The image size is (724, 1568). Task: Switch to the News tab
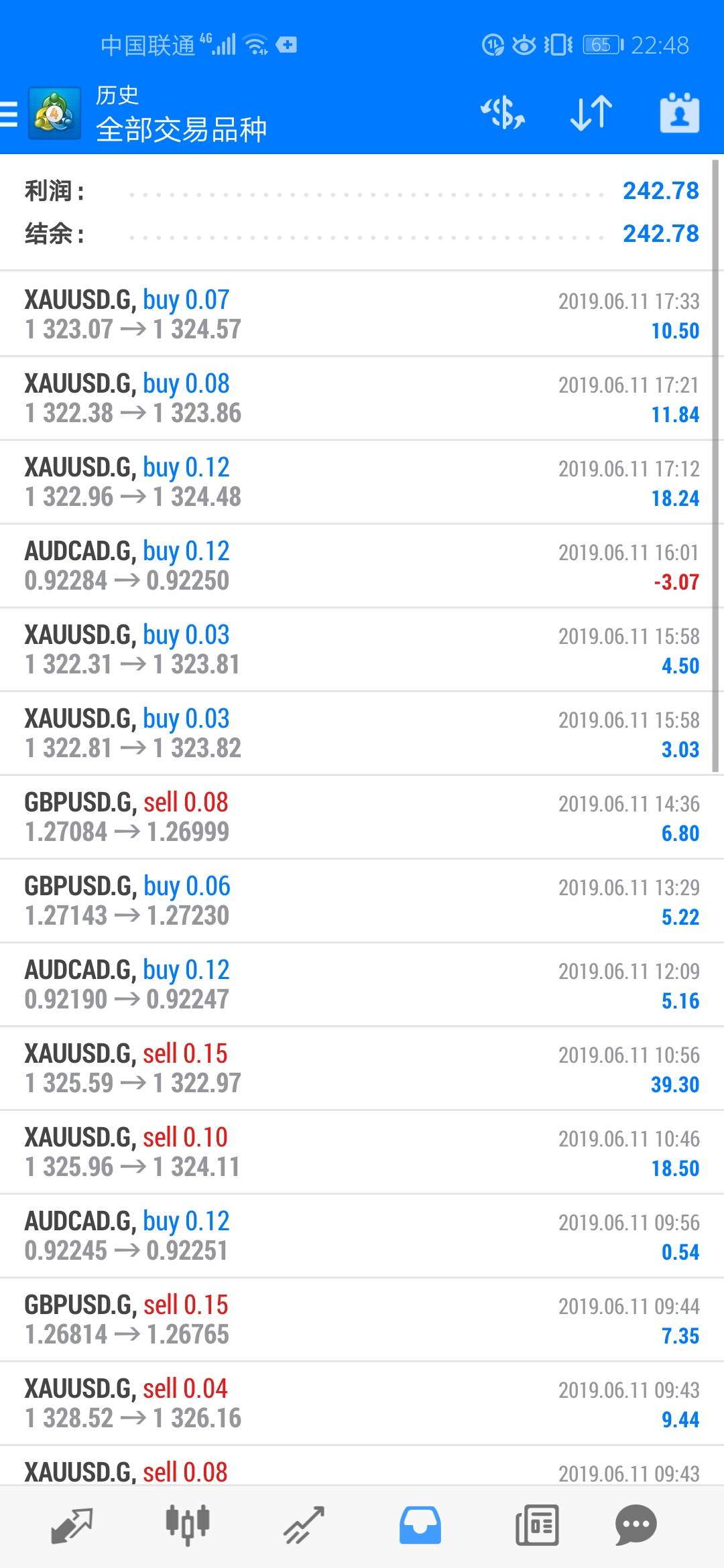536,1526
